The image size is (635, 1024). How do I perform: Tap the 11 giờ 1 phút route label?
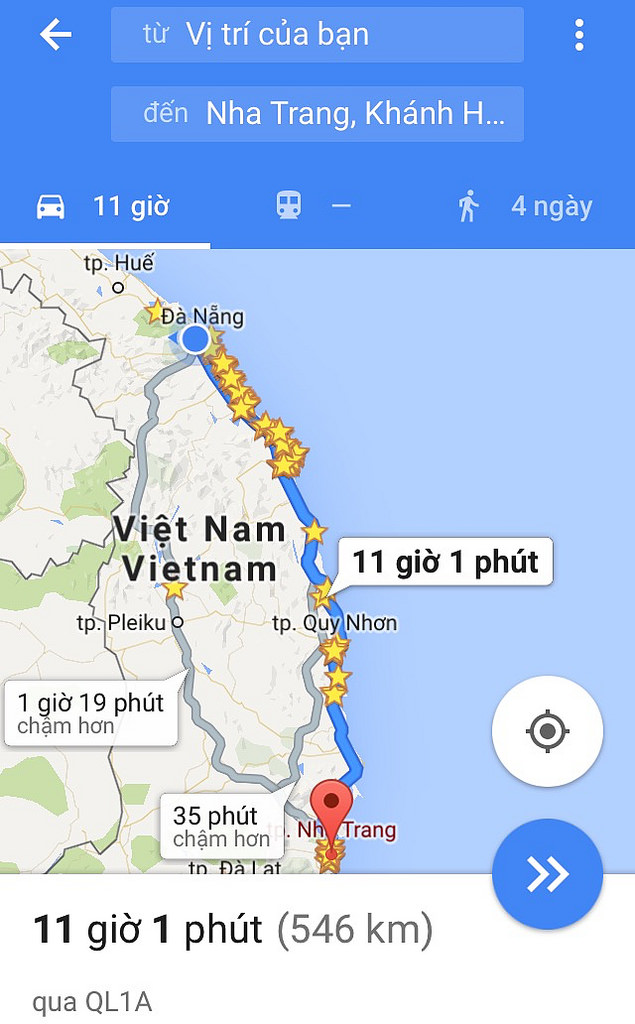[x=445, y=562]
